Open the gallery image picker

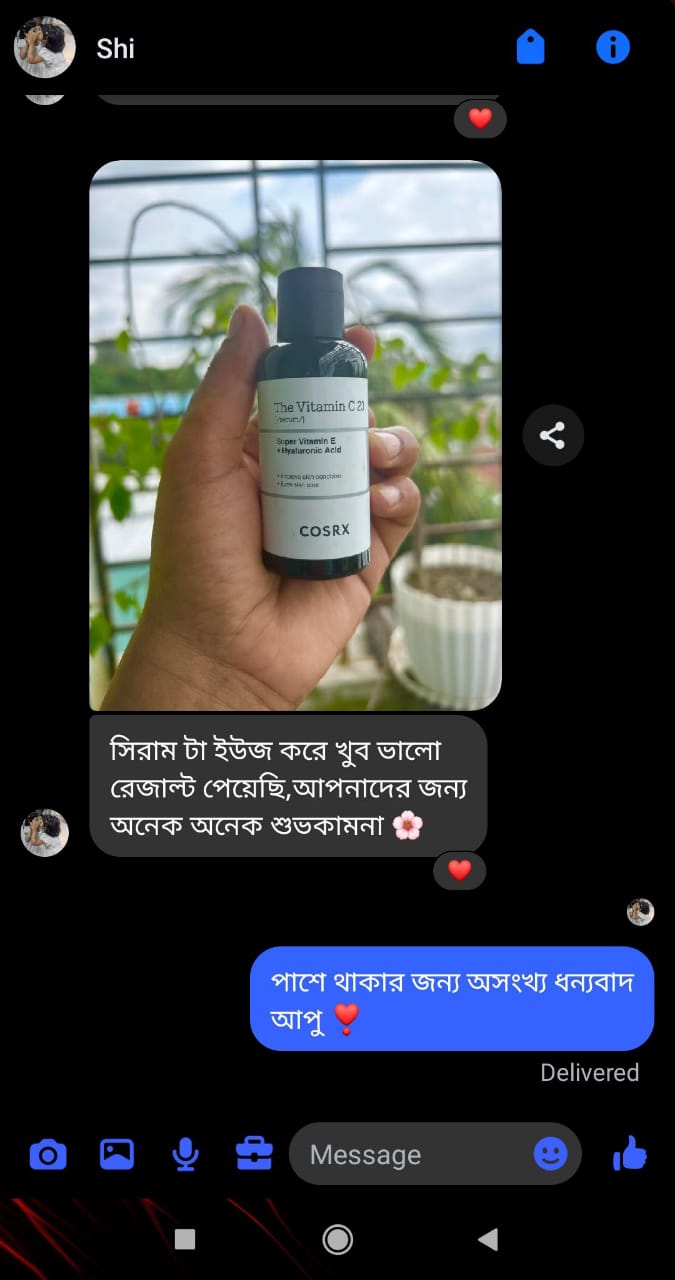pos(117,1155)
